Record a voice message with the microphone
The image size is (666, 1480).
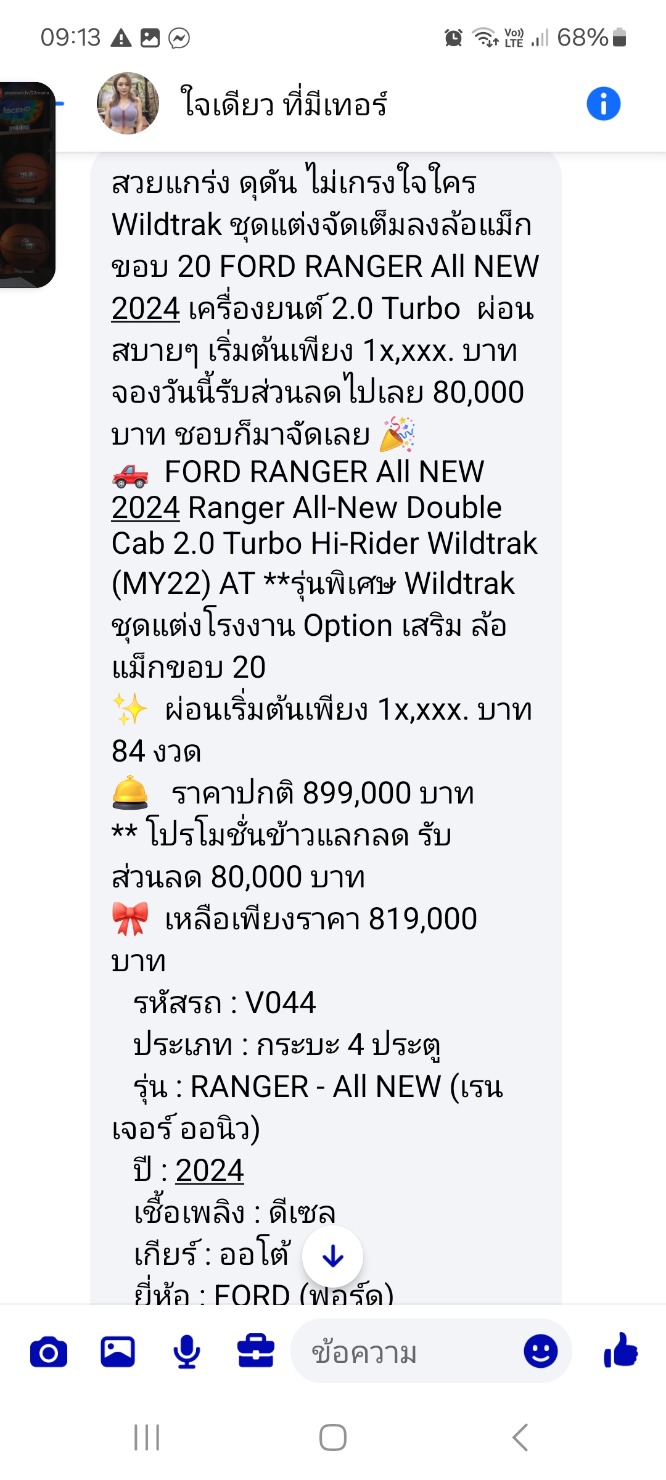click(187, 1353)
